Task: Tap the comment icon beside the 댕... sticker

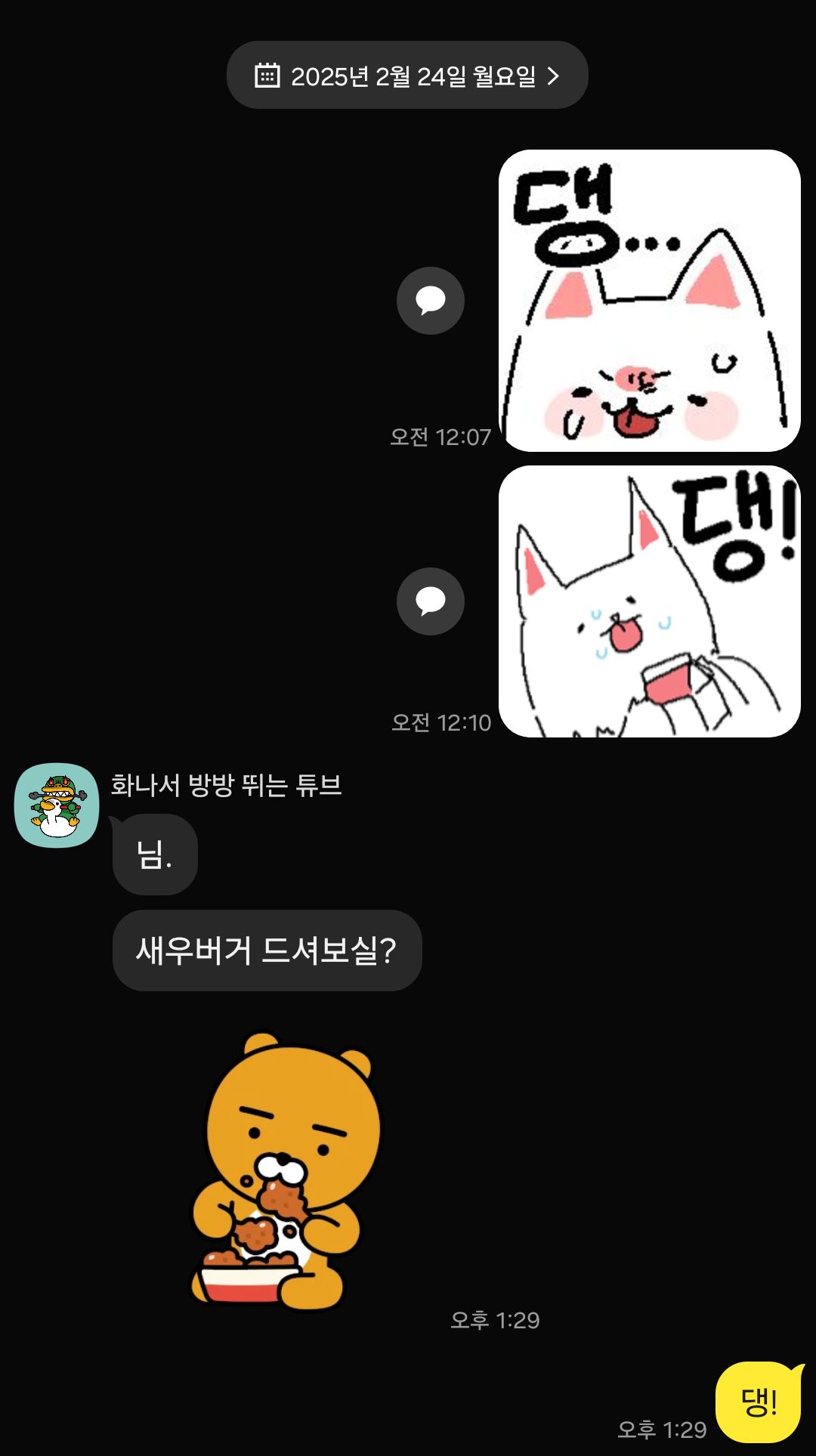Action: click(x=430, y=301)
